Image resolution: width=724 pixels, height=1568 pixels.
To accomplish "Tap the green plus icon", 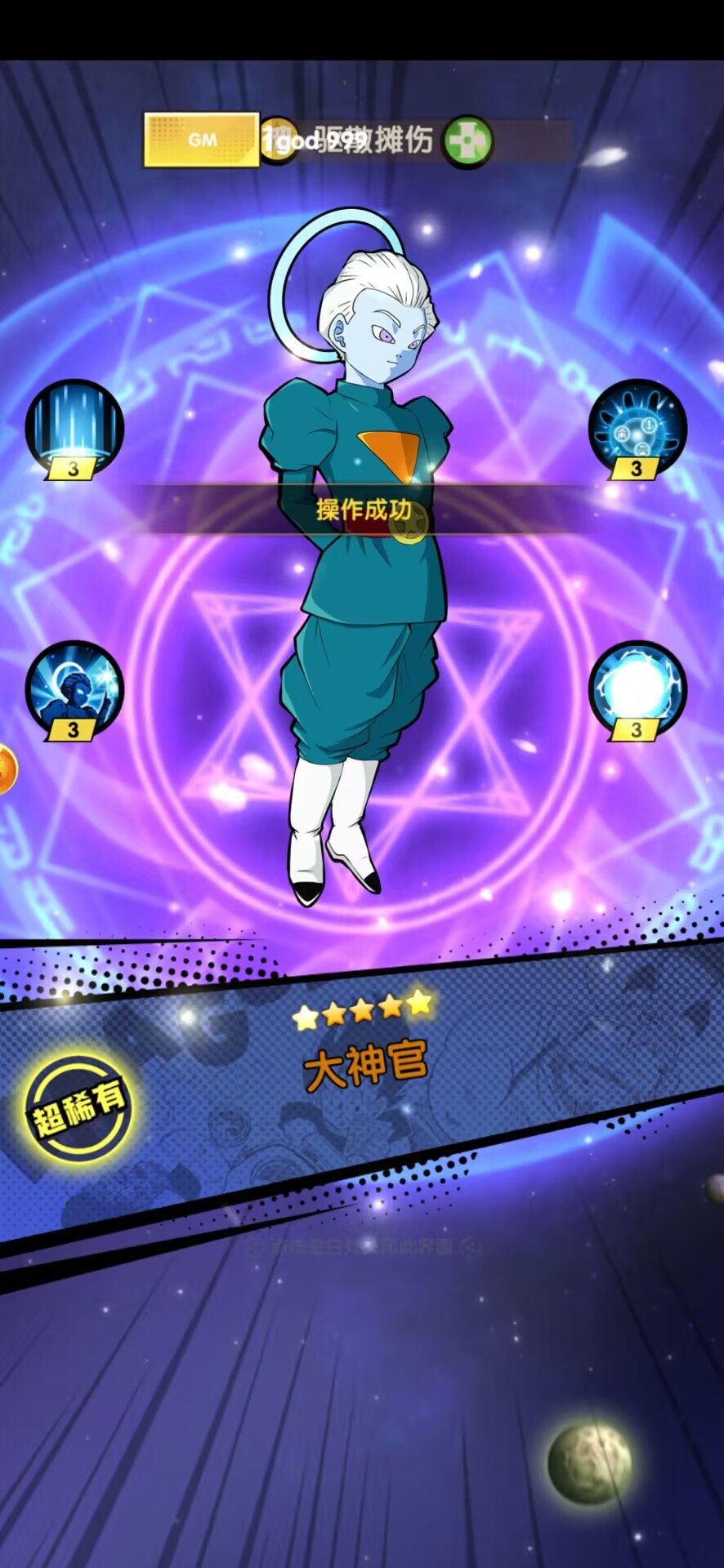I will [468, 141].
